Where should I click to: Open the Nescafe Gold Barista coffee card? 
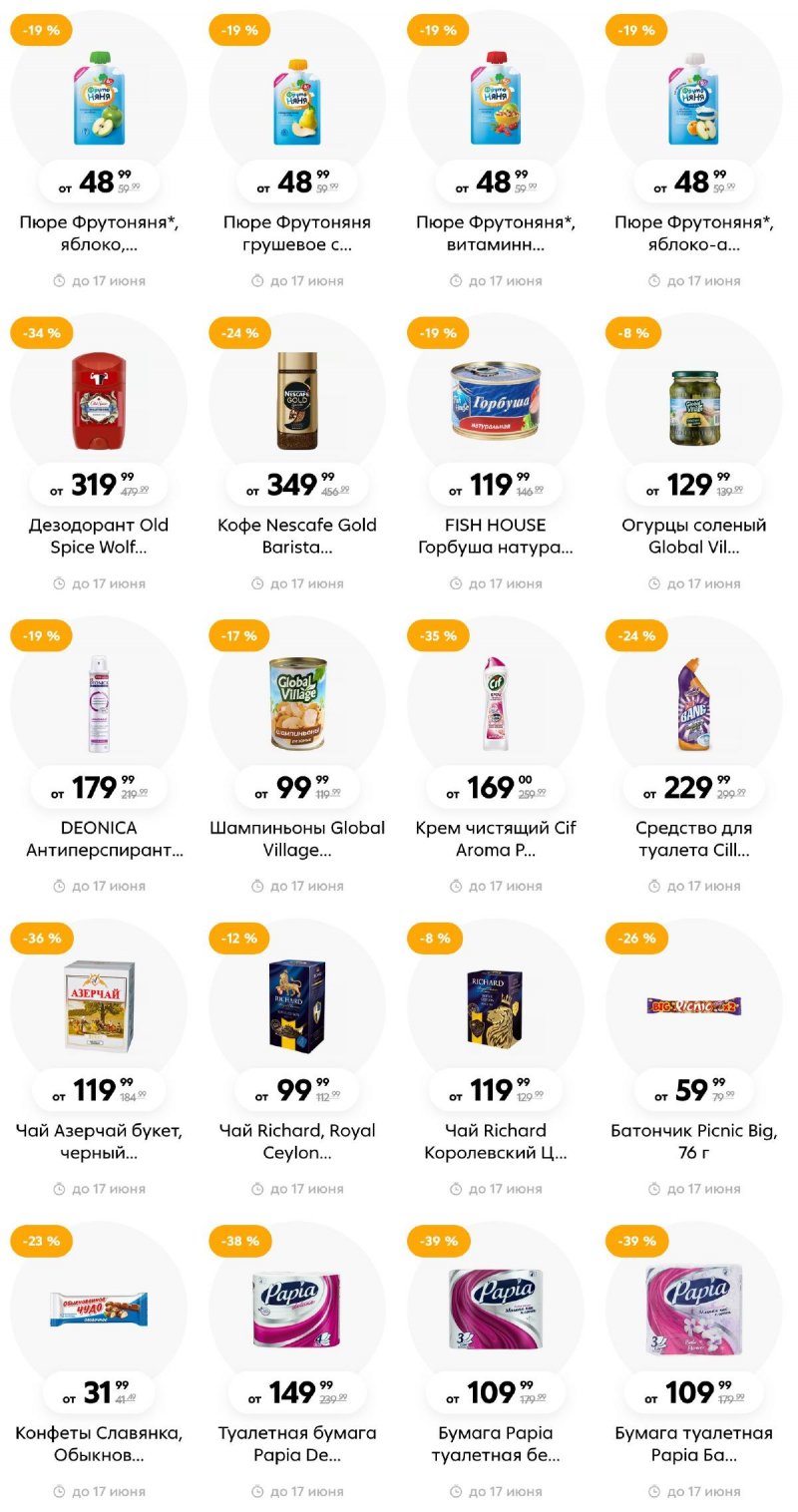pyautogui.click(x=297, y=402)
